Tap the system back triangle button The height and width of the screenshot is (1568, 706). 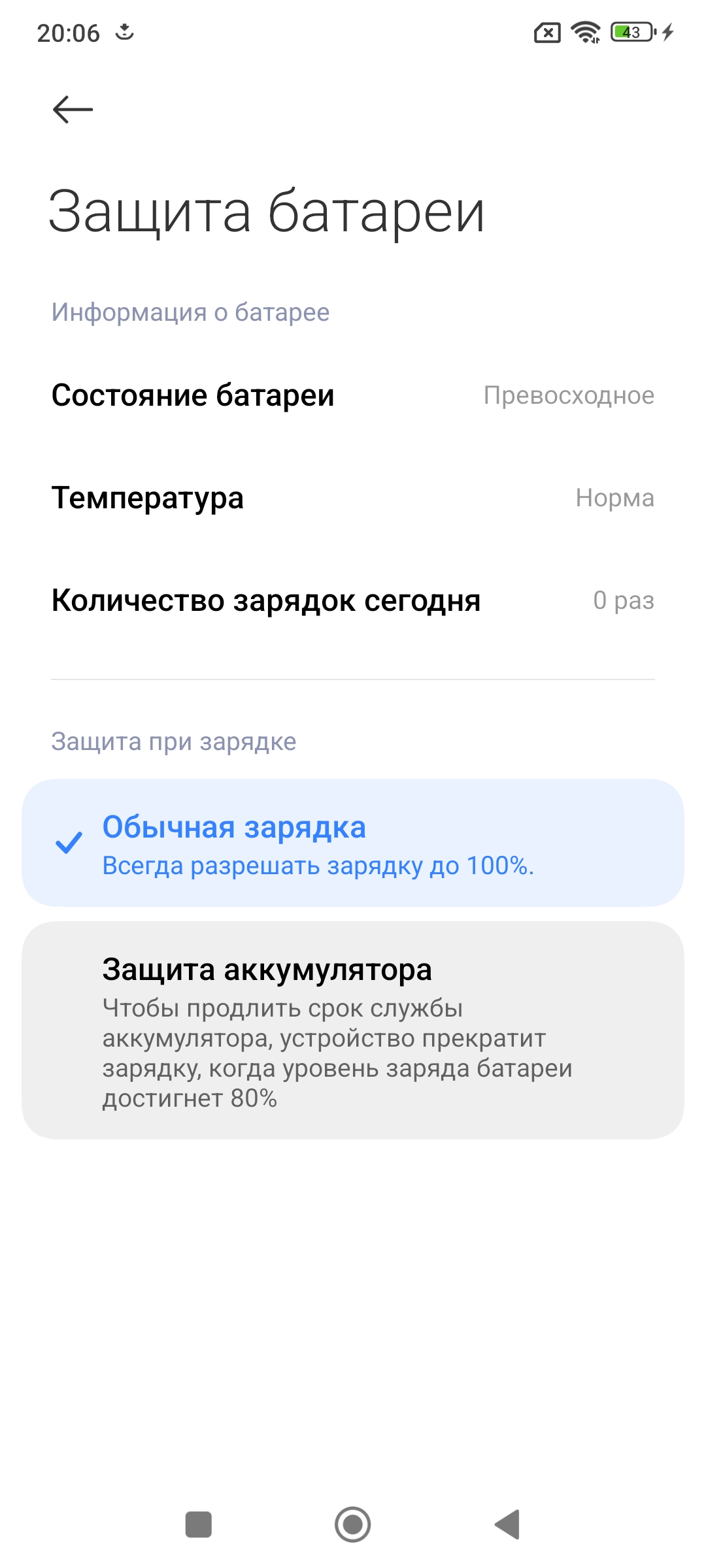click(x=507, y=1524)
